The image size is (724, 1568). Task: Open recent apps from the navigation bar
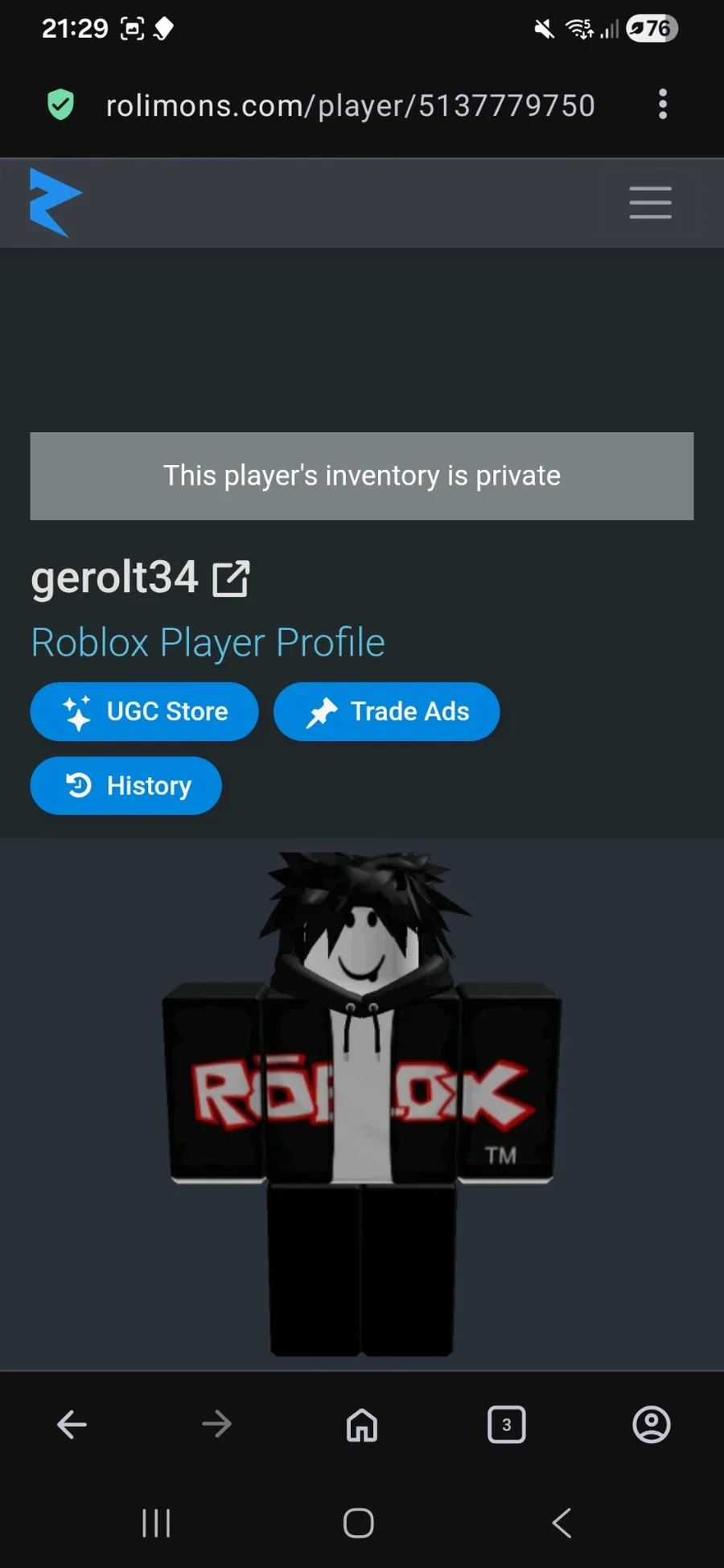click(x=156, y=1523)
